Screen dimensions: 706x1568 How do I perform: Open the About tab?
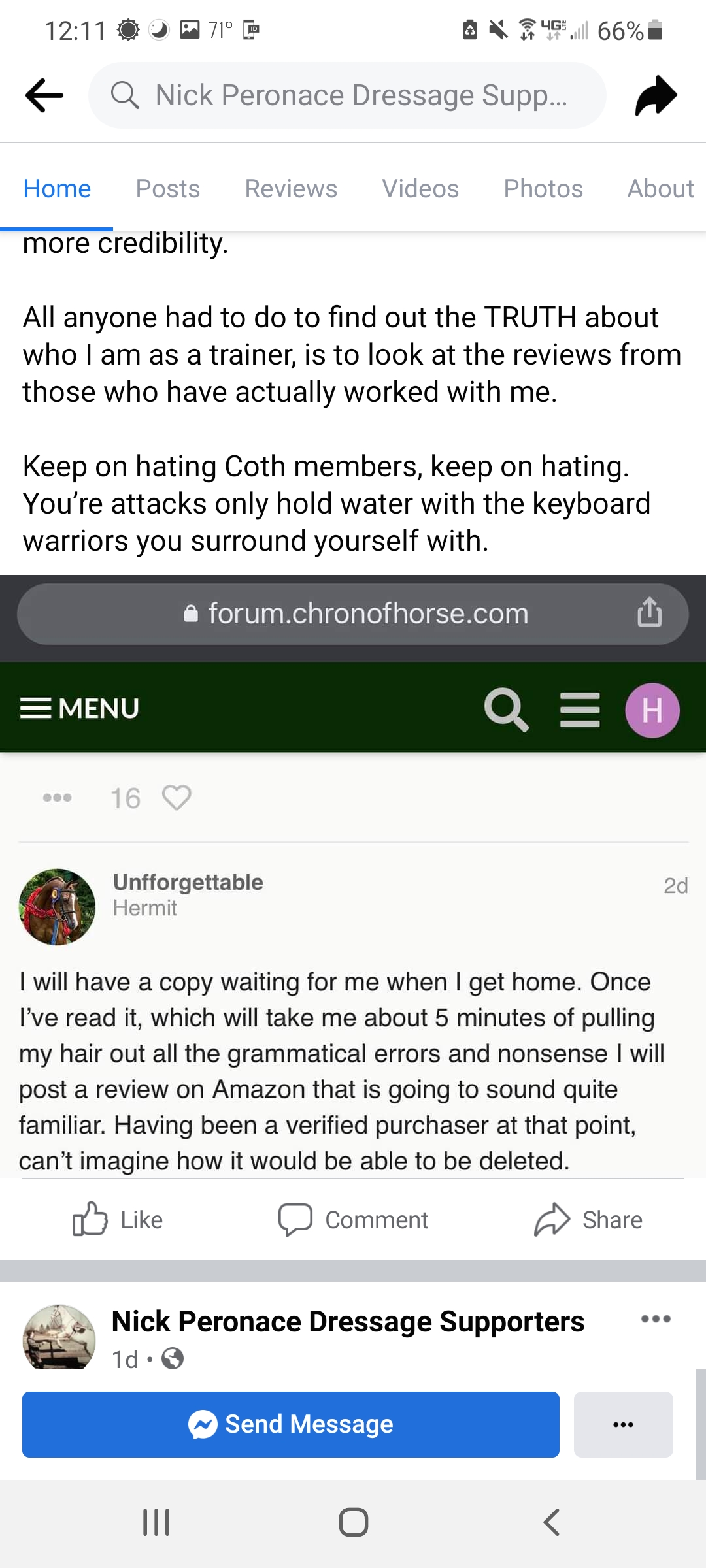[660, 189]
